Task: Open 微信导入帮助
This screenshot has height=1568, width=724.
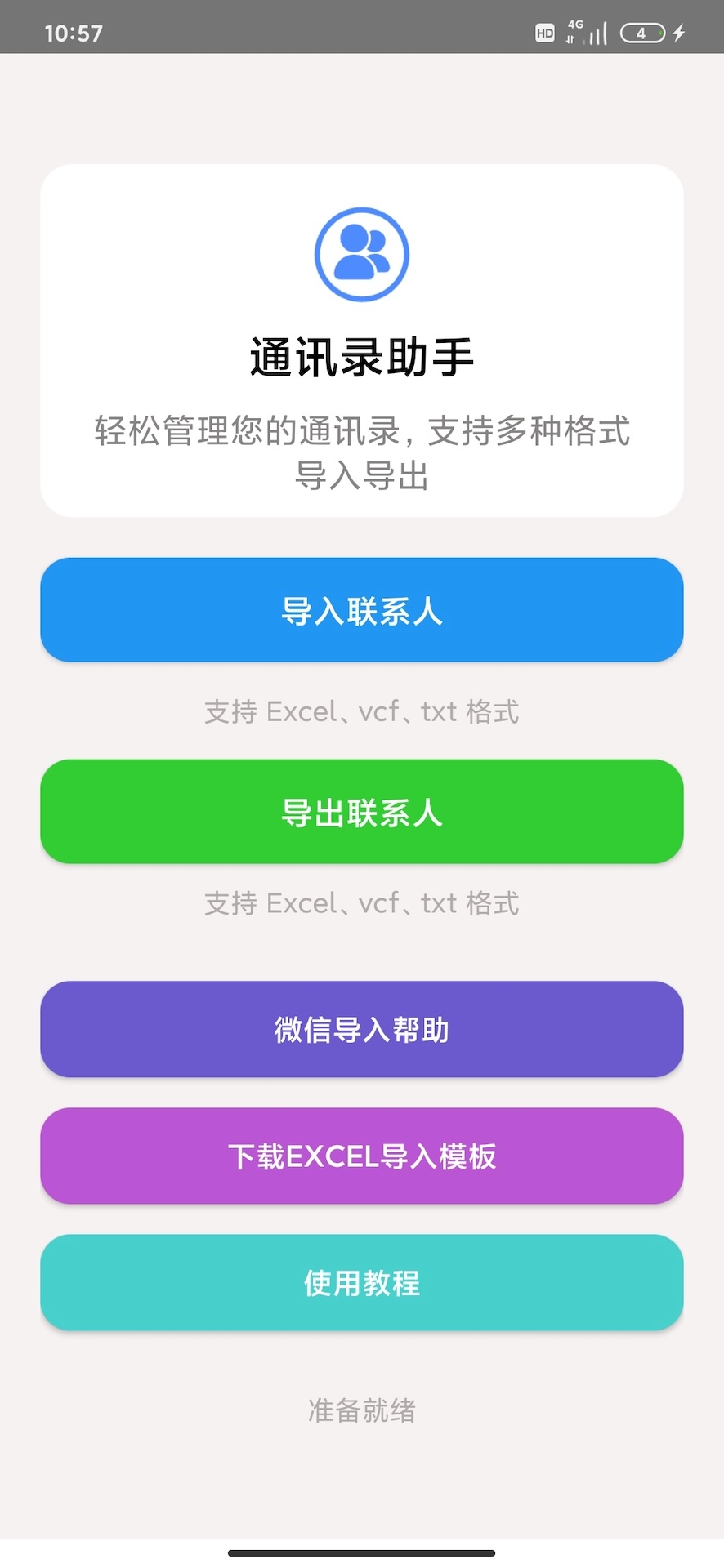Action: point(362,1029)
